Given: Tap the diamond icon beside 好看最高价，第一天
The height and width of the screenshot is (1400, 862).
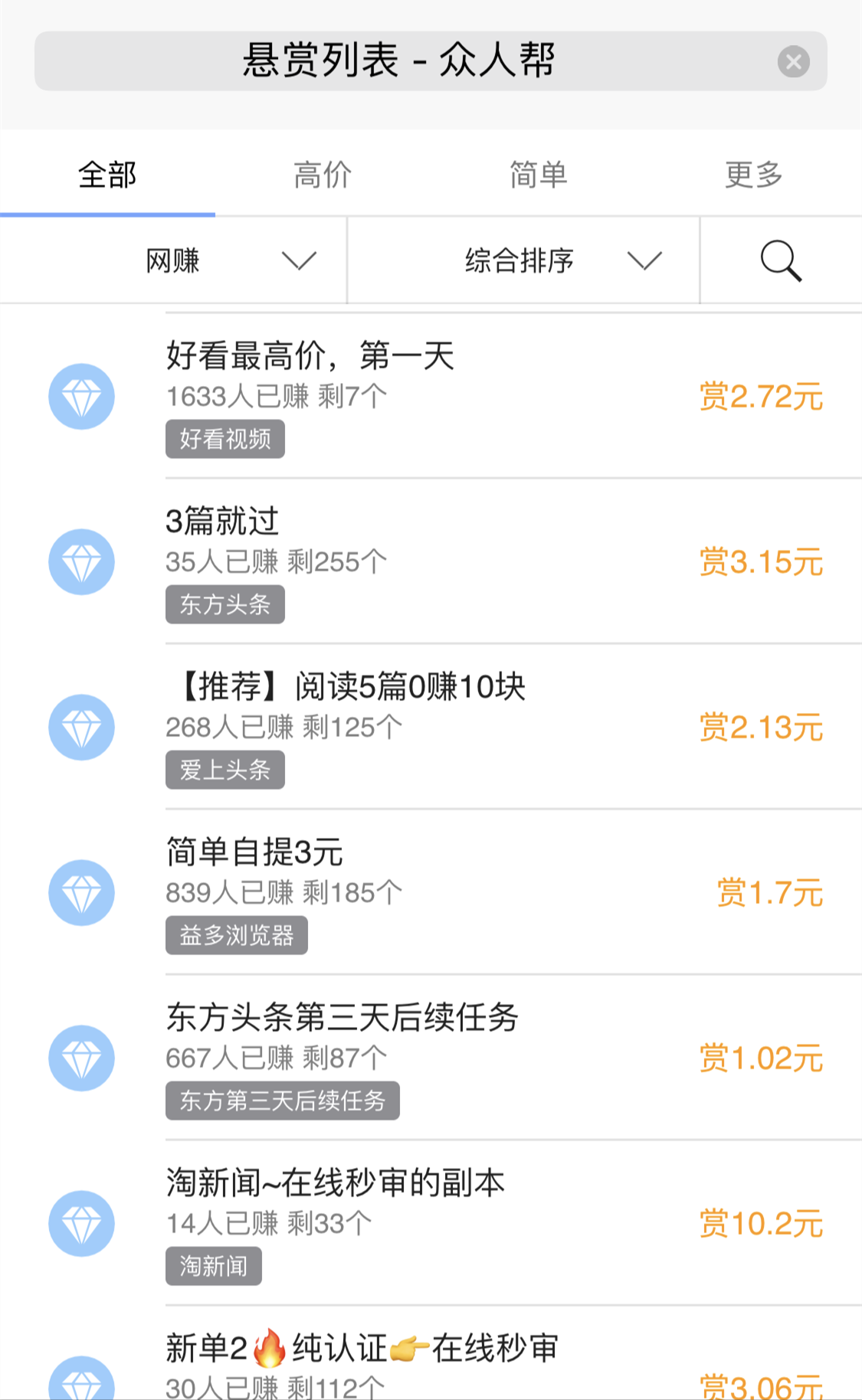Looking at the screenshot, I should (81, 397).
